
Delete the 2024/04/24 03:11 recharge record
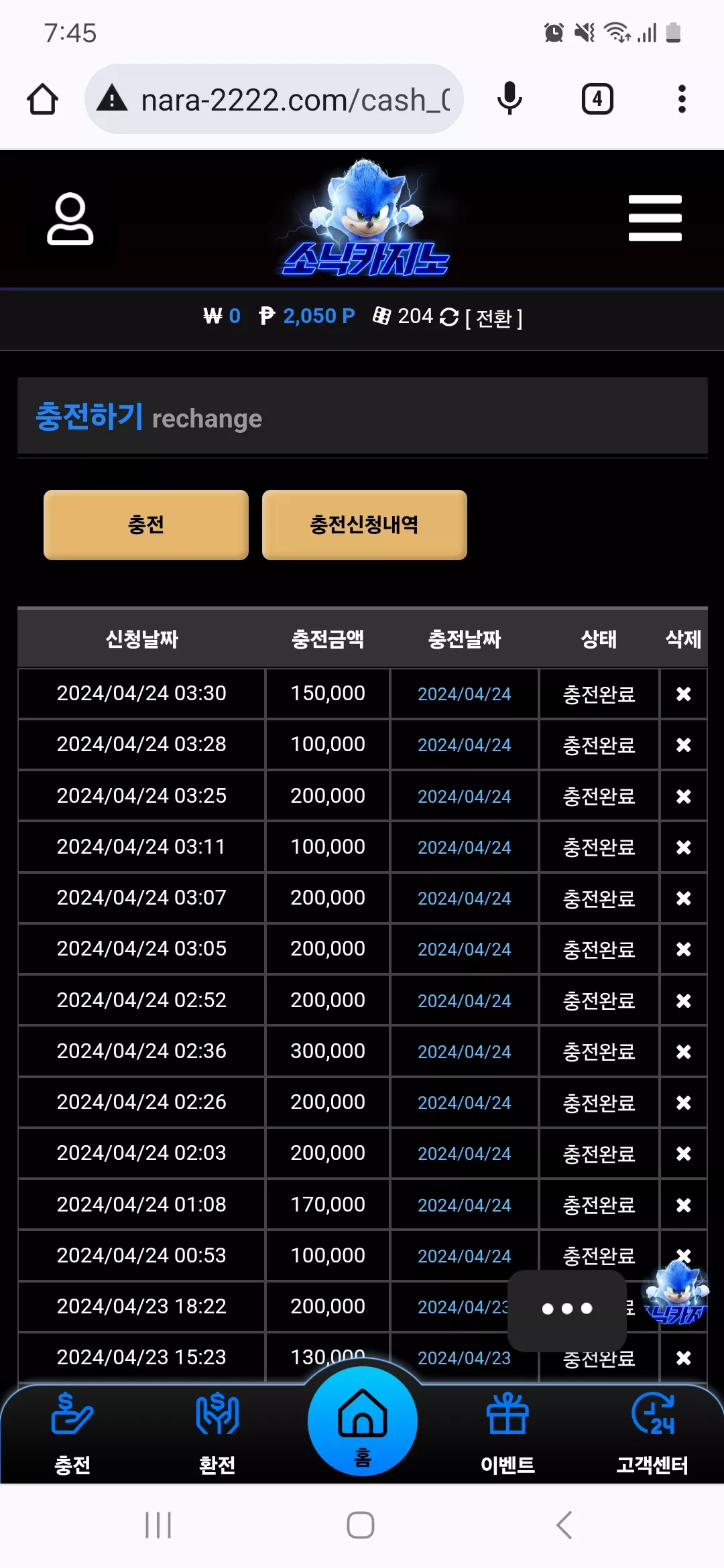click(683, 848)
